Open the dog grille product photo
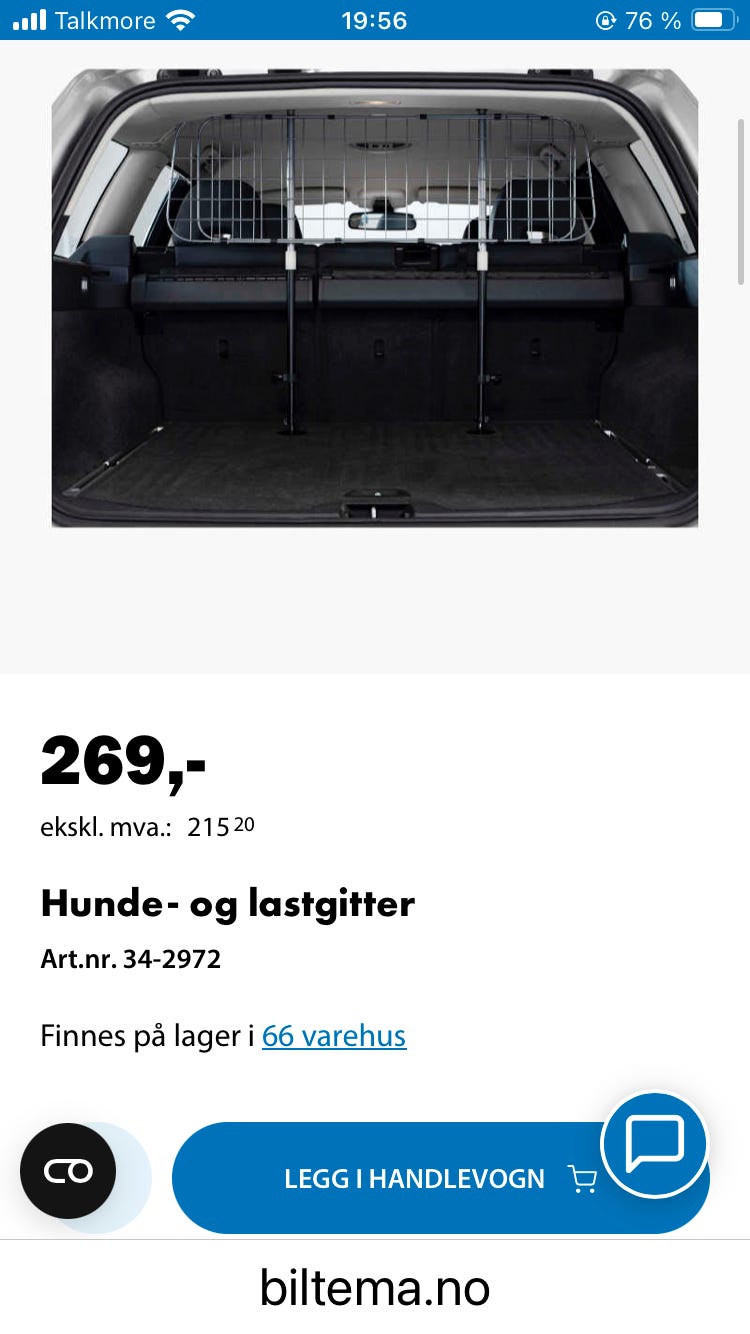Viewport: 750px width, 1334px height. (374, 300)
